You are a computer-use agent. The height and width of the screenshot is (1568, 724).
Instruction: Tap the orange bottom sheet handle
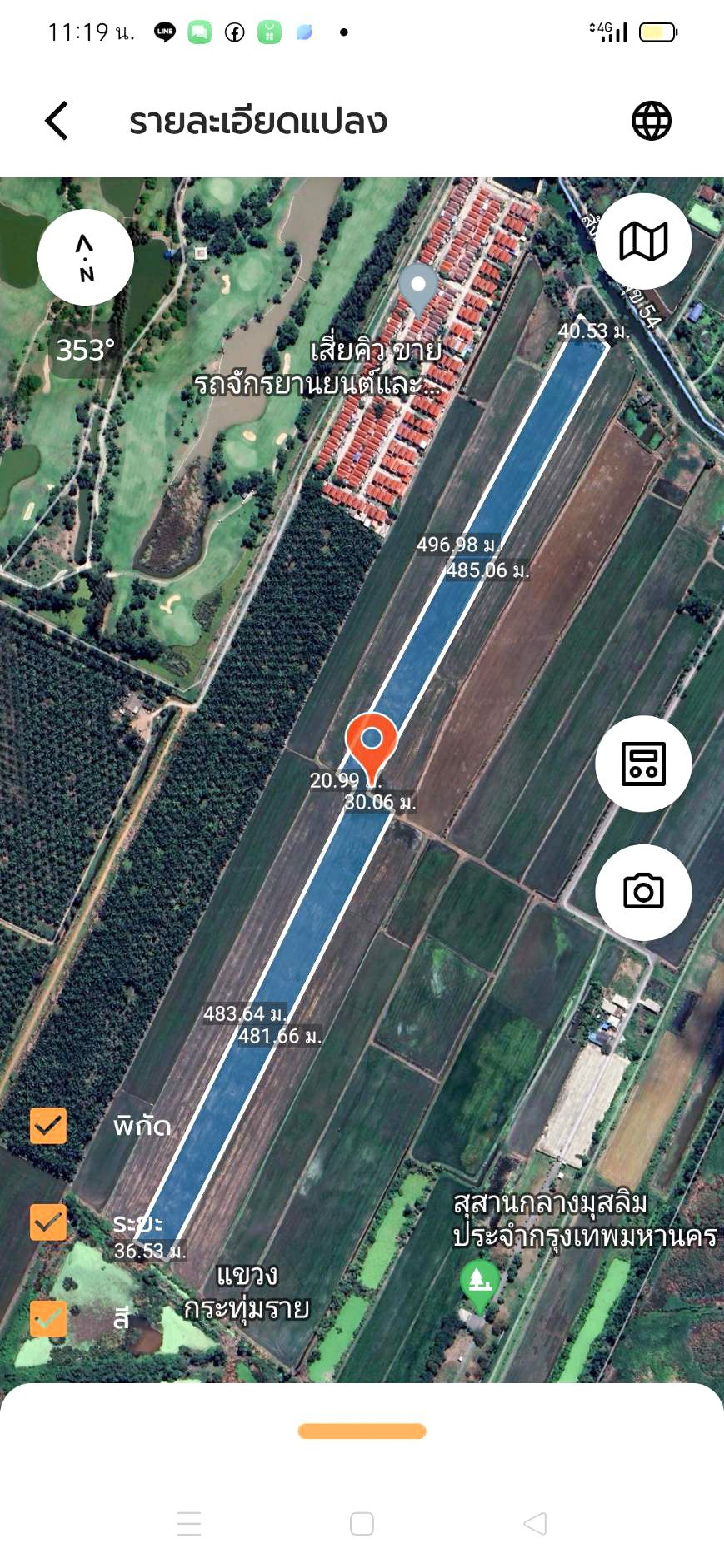pyautogui.click(x=362, y=1431)
